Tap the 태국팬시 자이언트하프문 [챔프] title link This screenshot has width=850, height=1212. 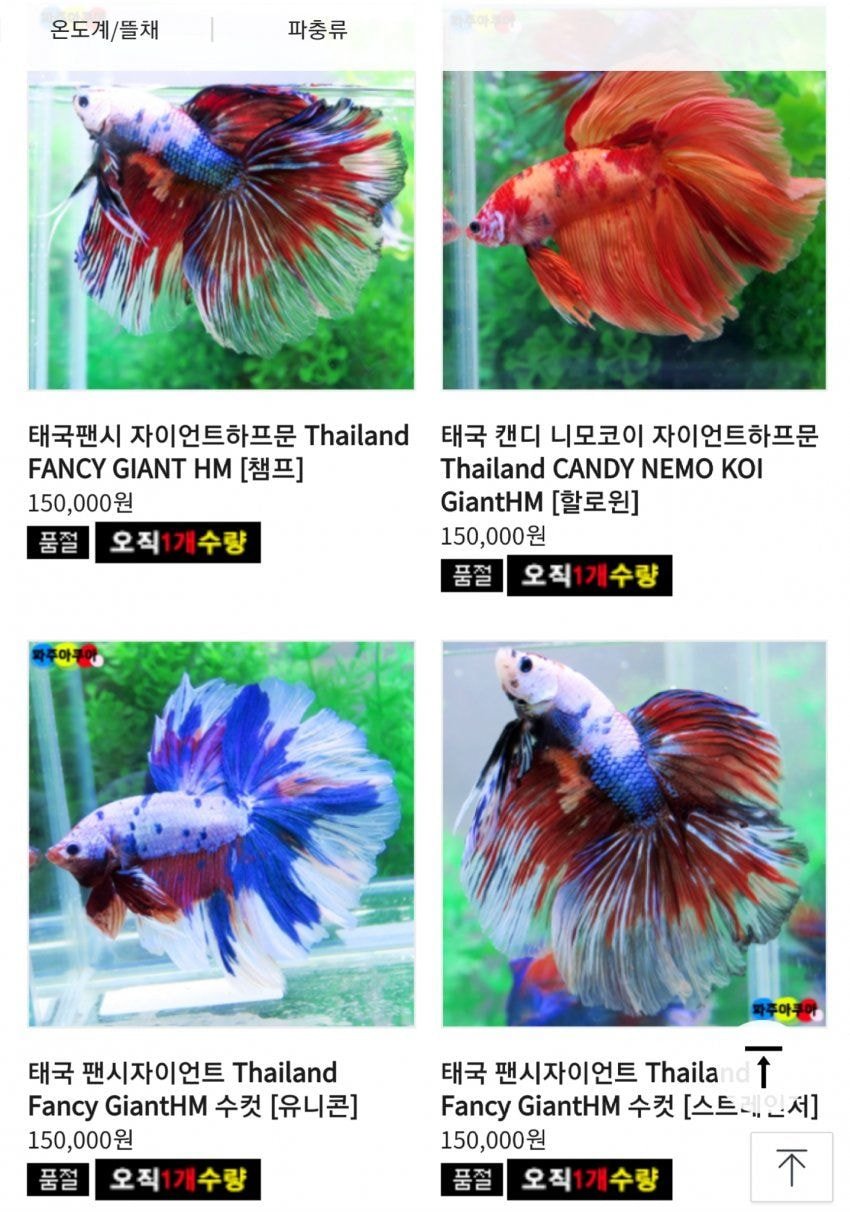click(218, 452)
